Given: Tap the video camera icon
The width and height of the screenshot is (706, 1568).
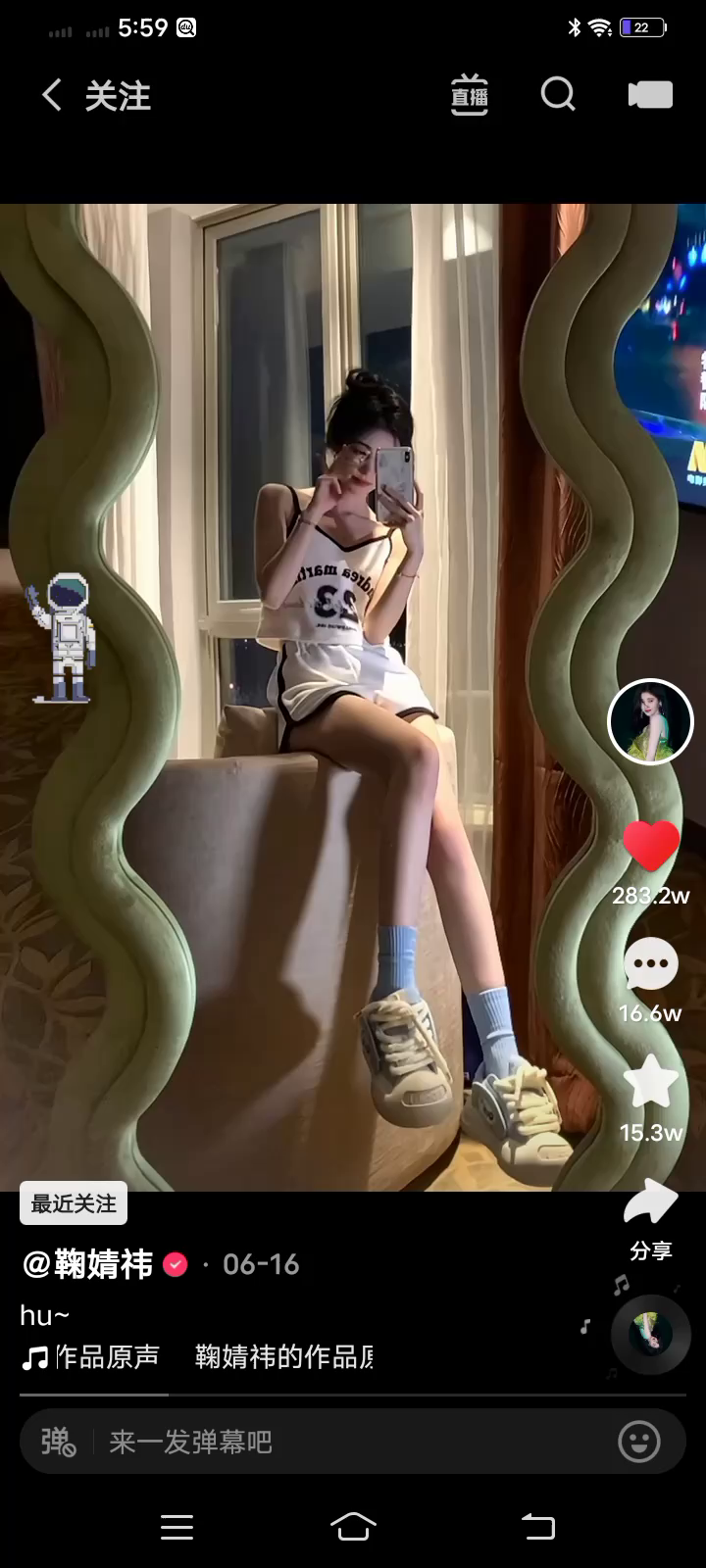Looking at the screenshot, I should click(x=650, y=95).
